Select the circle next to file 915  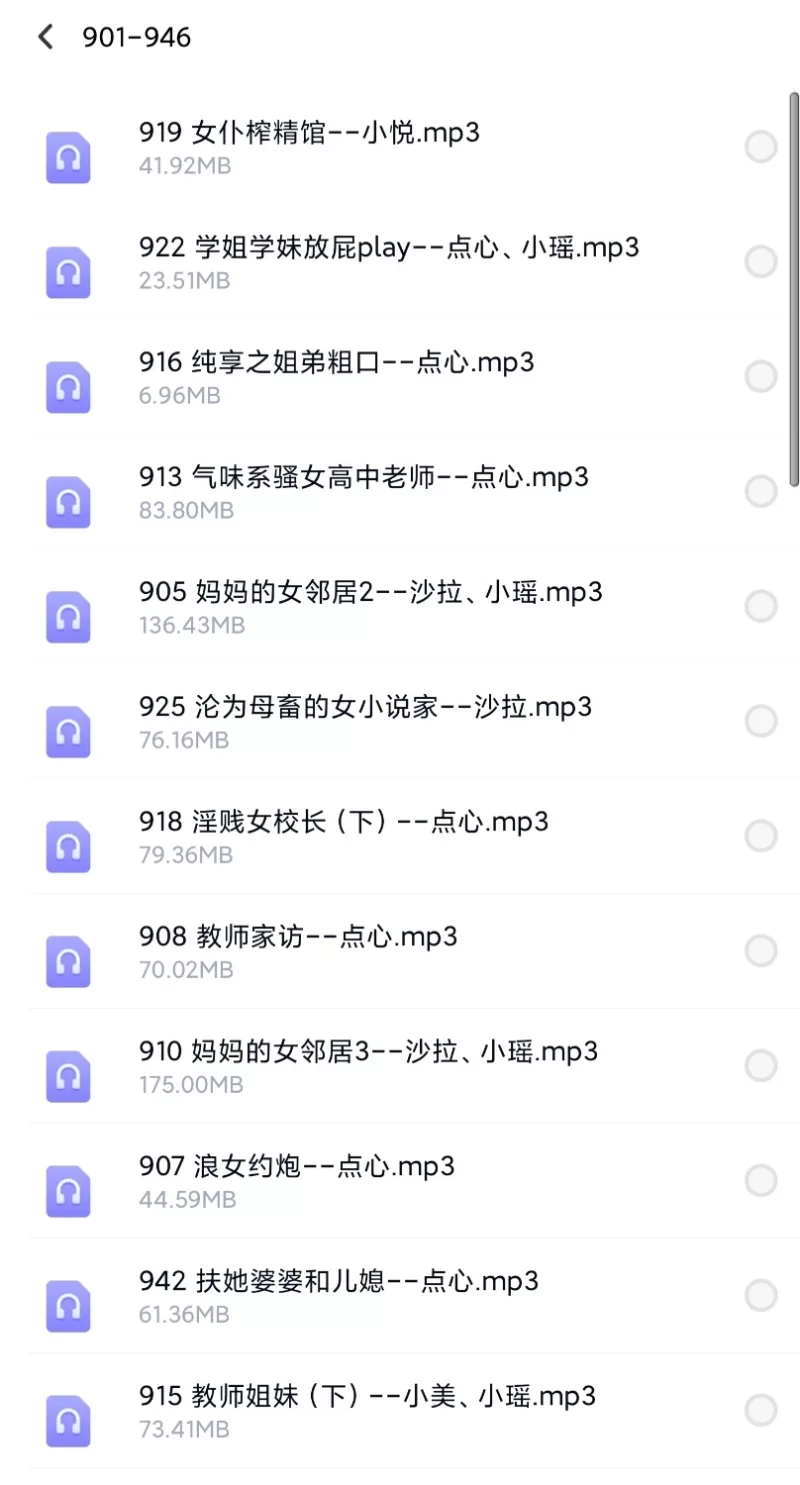(761, 1411)
